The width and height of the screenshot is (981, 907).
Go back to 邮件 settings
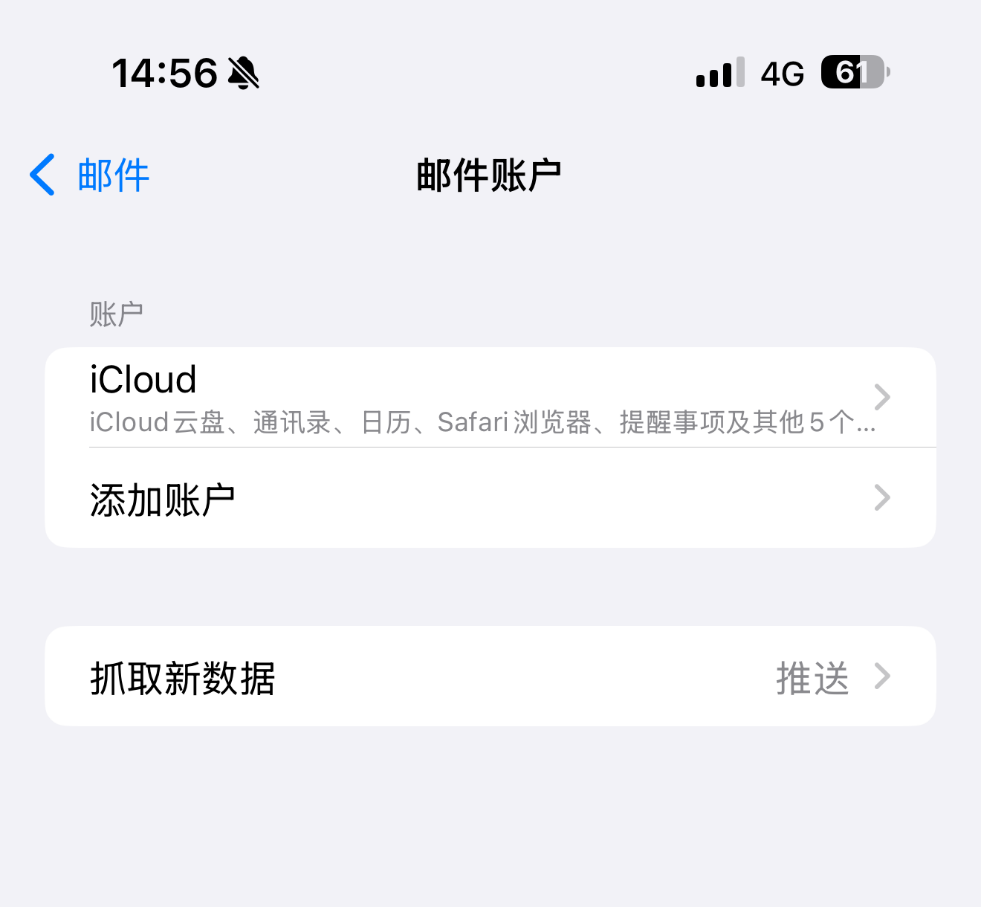pyautogui.click(x=90, y=175)
